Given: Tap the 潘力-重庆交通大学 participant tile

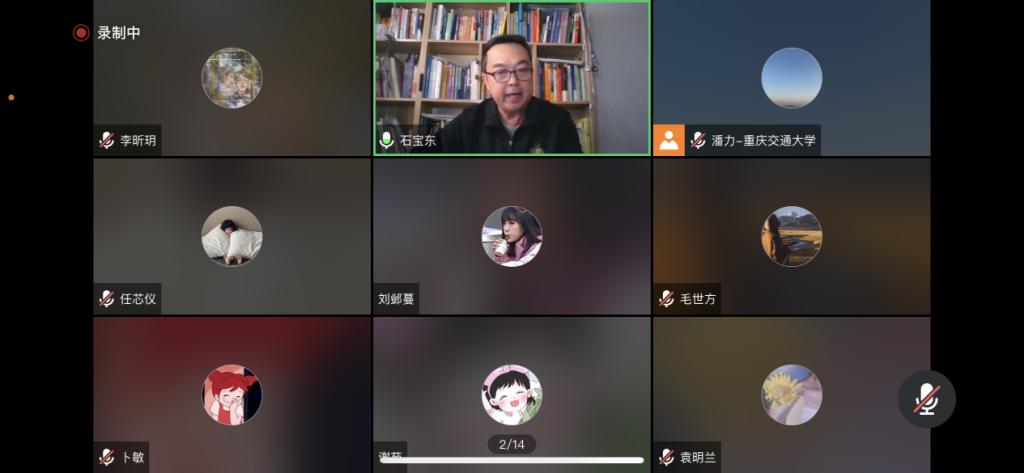Looking at the screenshot, I should pos(791,78).
